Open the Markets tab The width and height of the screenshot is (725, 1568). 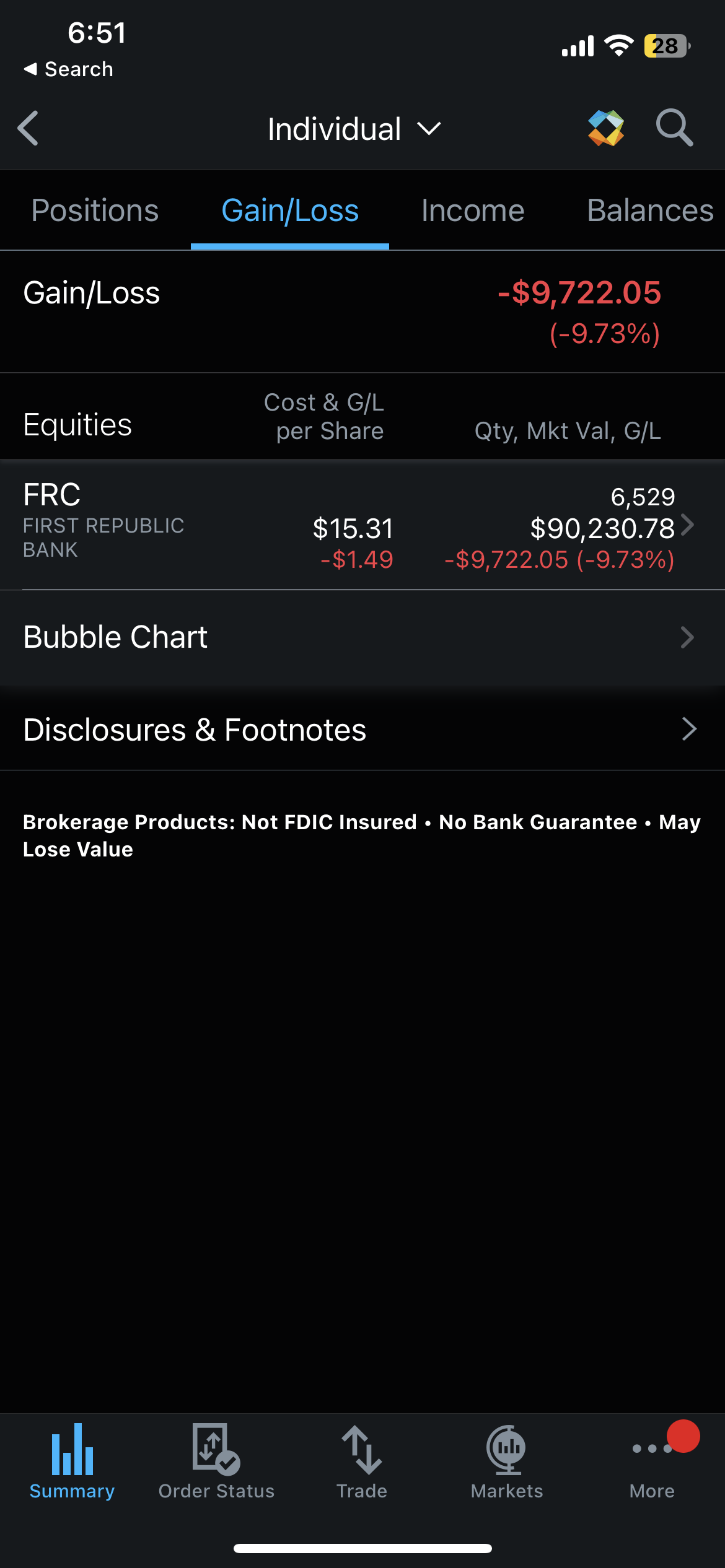pyautogui.click(x=507, y=1461)
